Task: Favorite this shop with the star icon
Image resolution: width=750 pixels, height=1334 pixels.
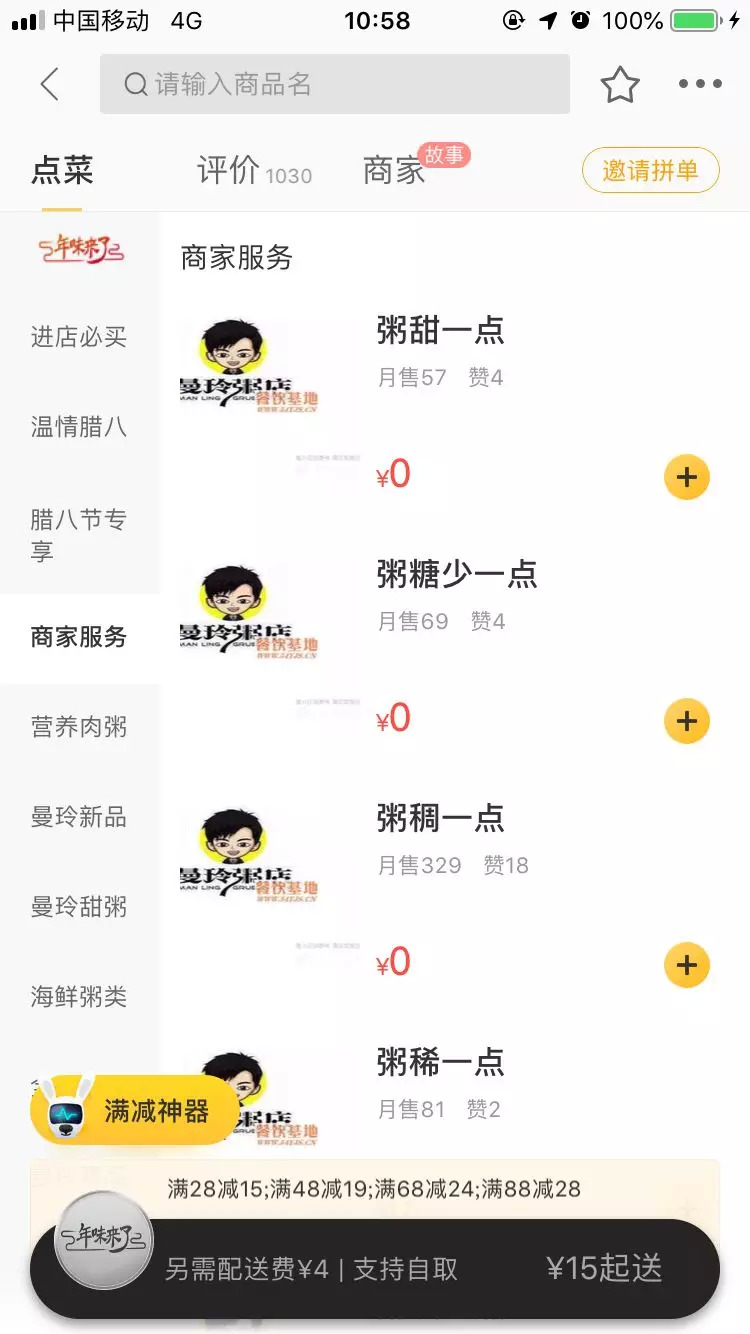Action: [x=619, y=85]
